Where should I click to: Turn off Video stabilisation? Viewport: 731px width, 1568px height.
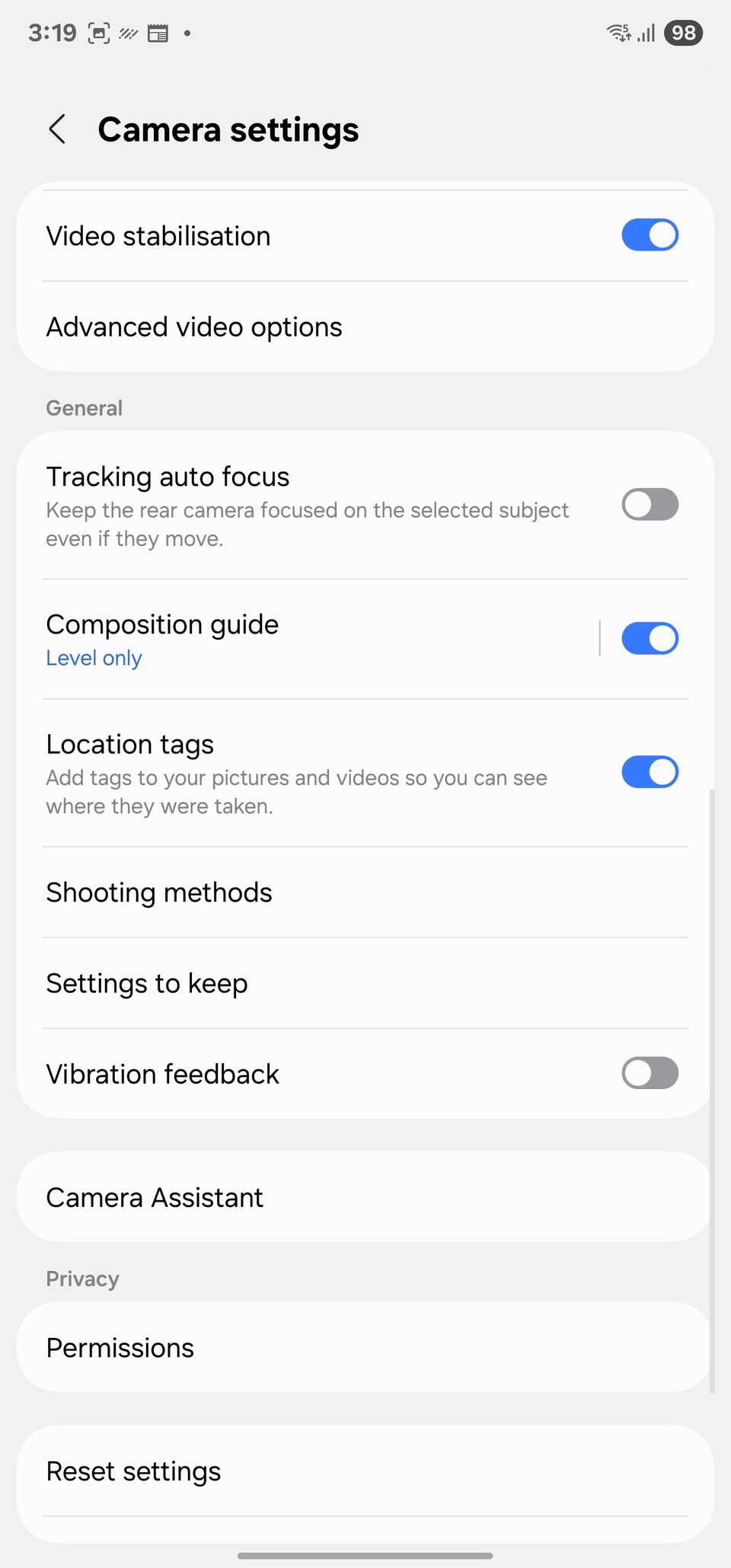click(650, 235)
